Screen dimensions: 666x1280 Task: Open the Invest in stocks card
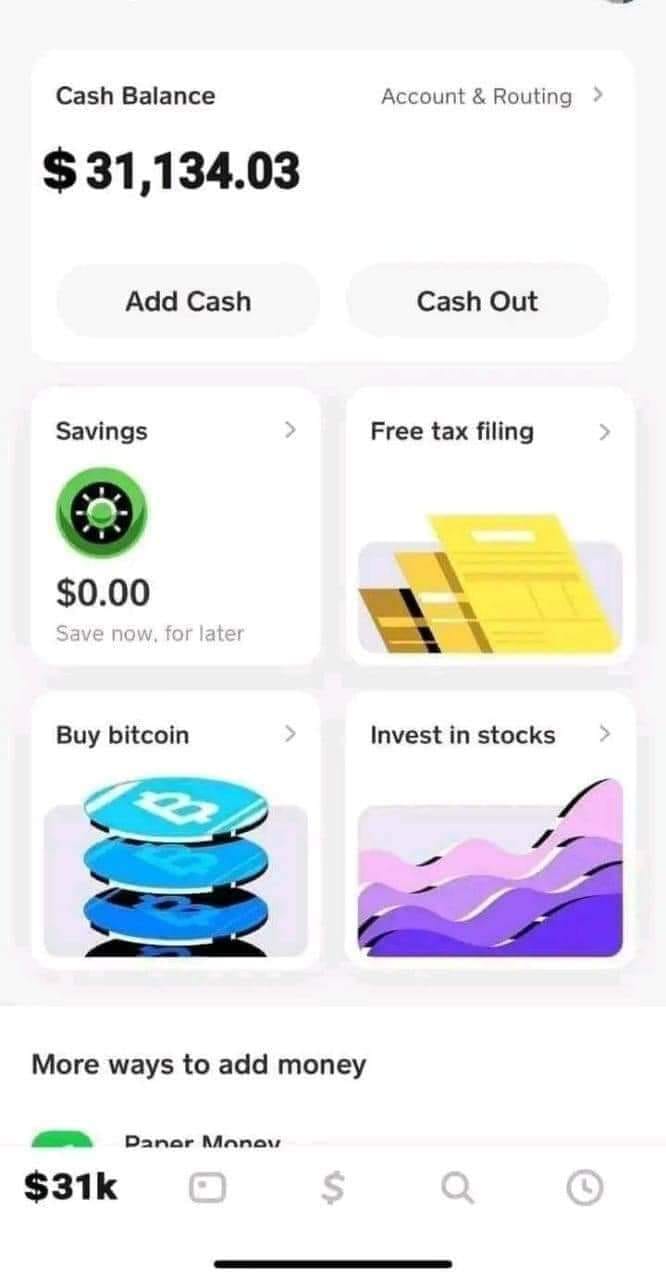coord(490,828)
